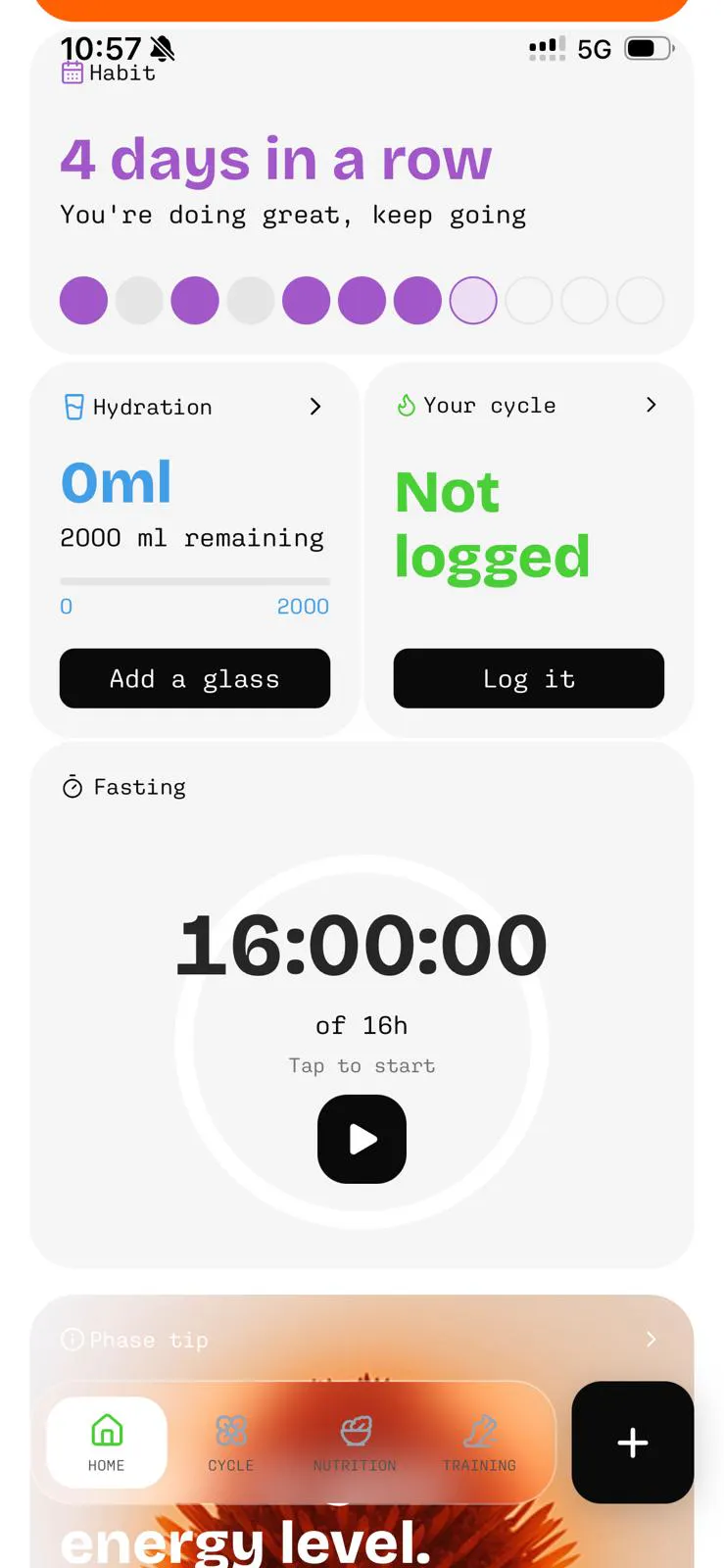Open Hydration details chevron
Image resolution: width=724 pixels, height=1568 pixels.
click(x=315, y=407)
